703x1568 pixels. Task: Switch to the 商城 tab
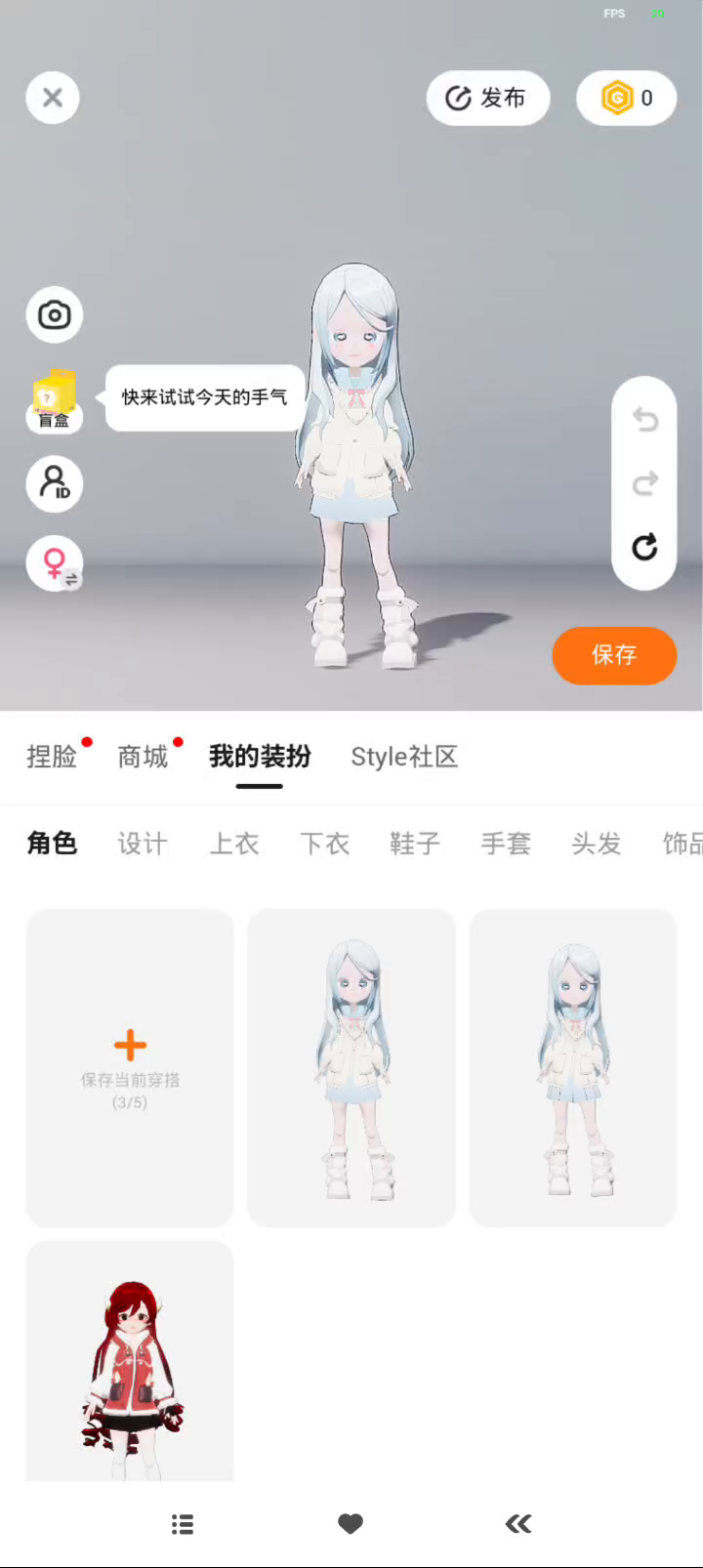point(143,757)
